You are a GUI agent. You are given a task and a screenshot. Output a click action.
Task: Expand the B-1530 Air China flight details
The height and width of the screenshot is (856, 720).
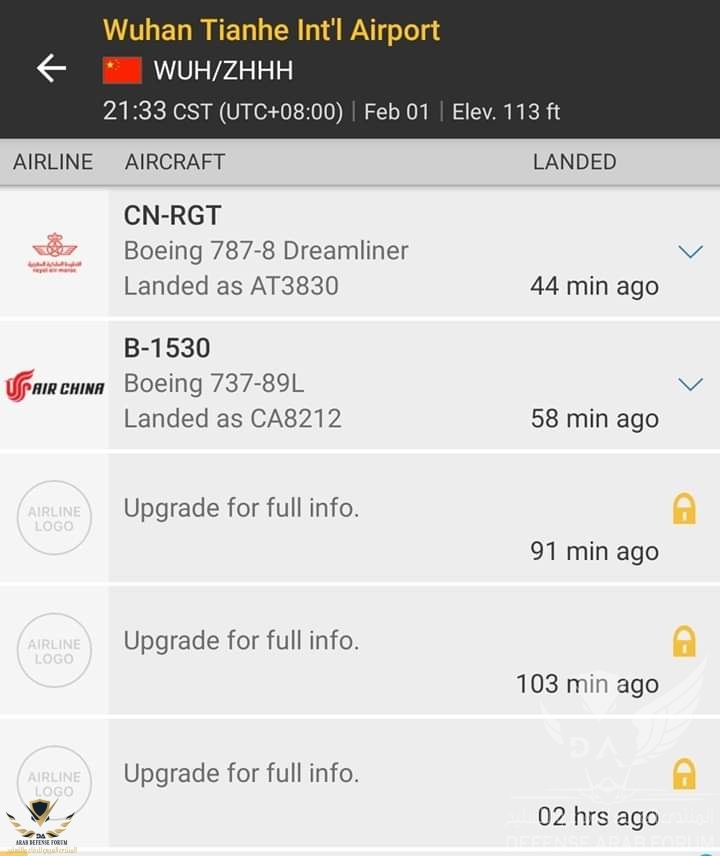click(690, 384)
